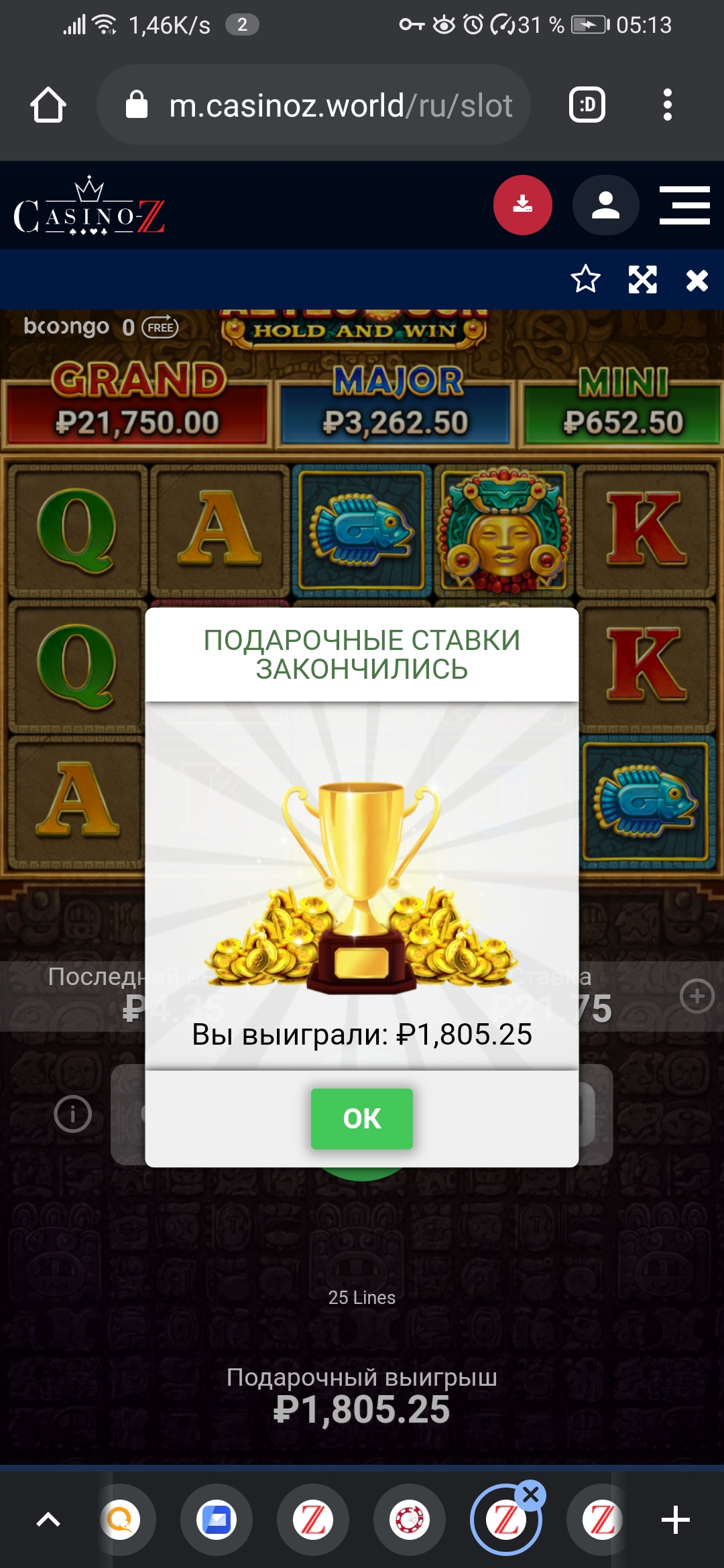Switch to the casino chip browser tab
This screenshot has width=724, height=1568.
pyautogui.click(x=410, y=1520)
